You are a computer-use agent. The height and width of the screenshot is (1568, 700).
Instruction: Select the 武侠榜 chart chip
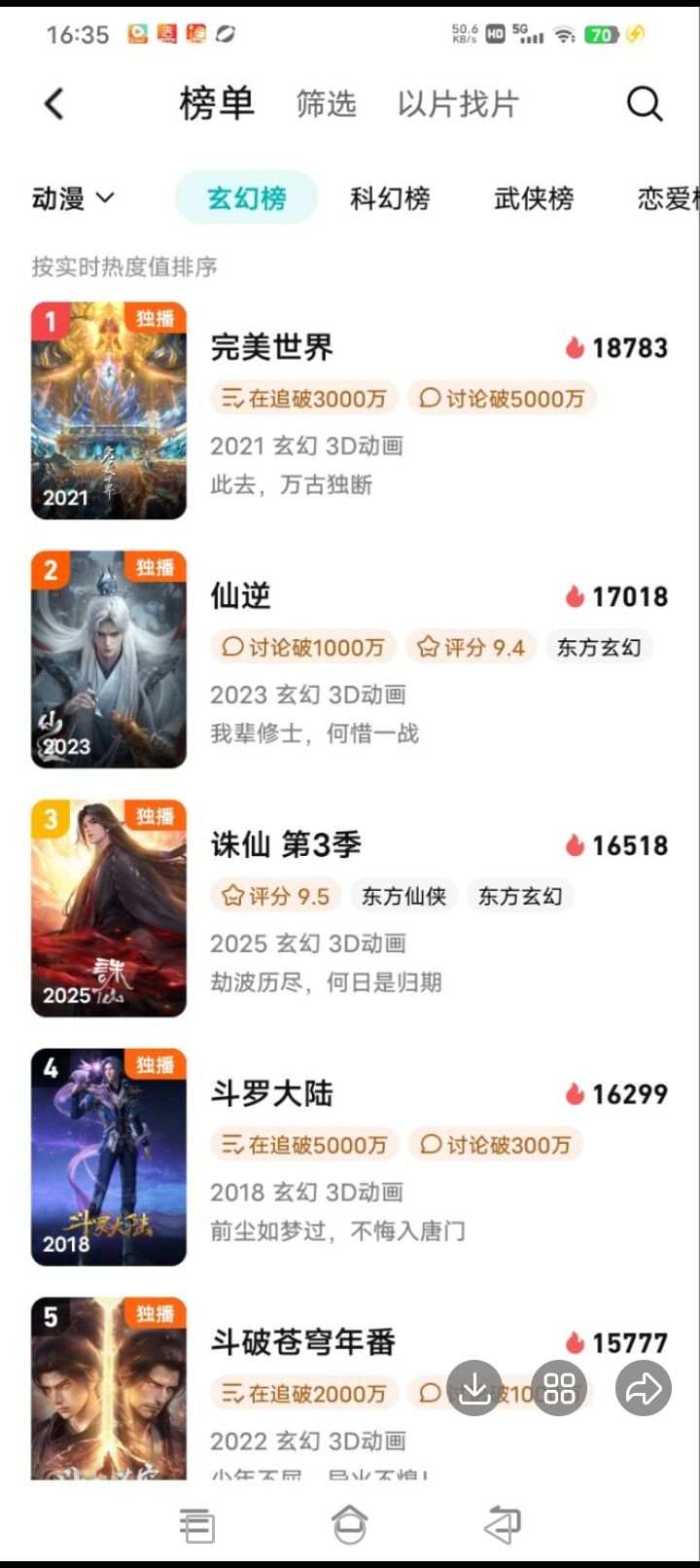pos(534,198)
